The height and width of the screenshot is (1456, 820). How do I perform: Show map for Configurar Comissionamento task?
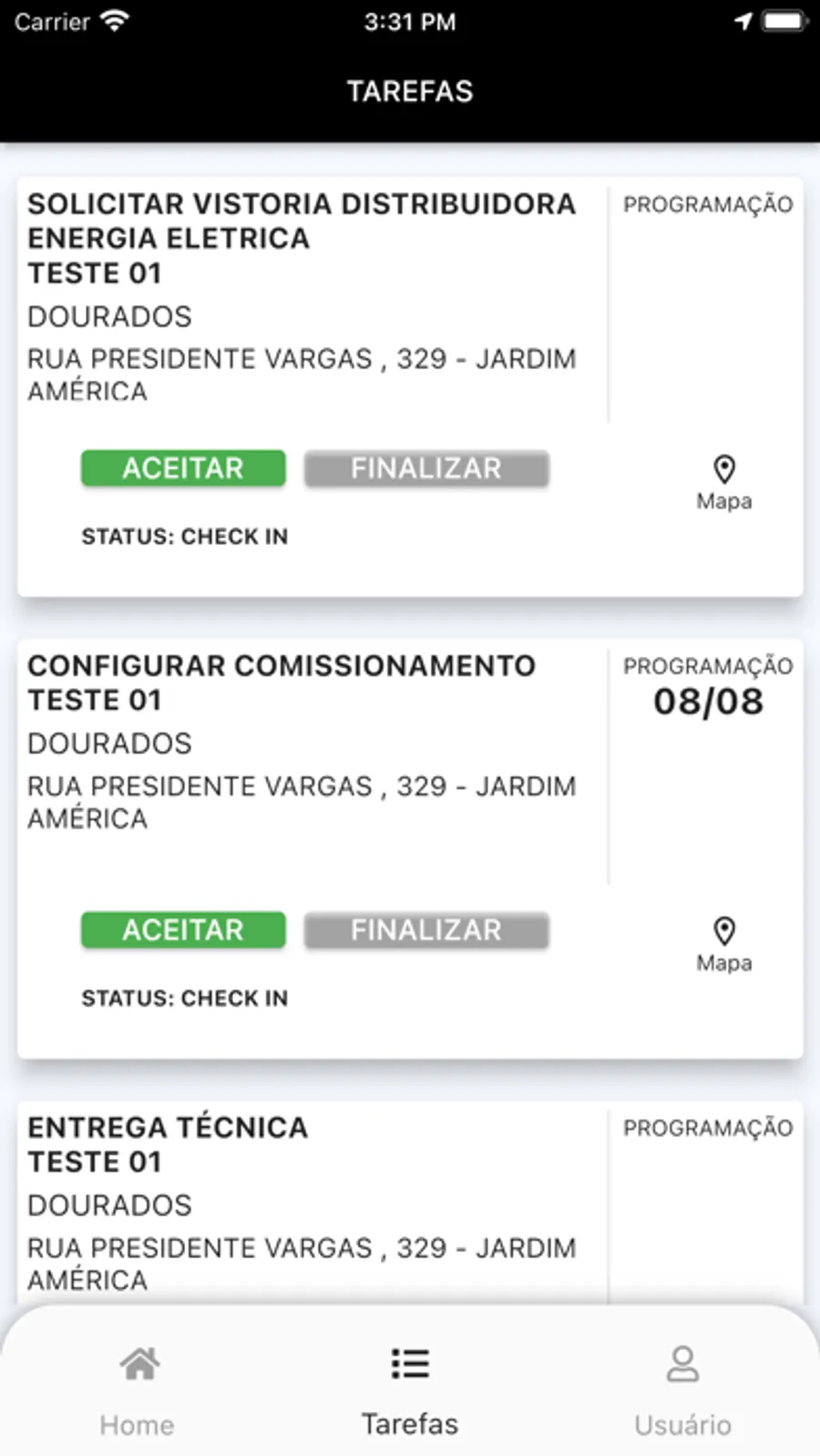pyautogui.click(x=723, y=945)
